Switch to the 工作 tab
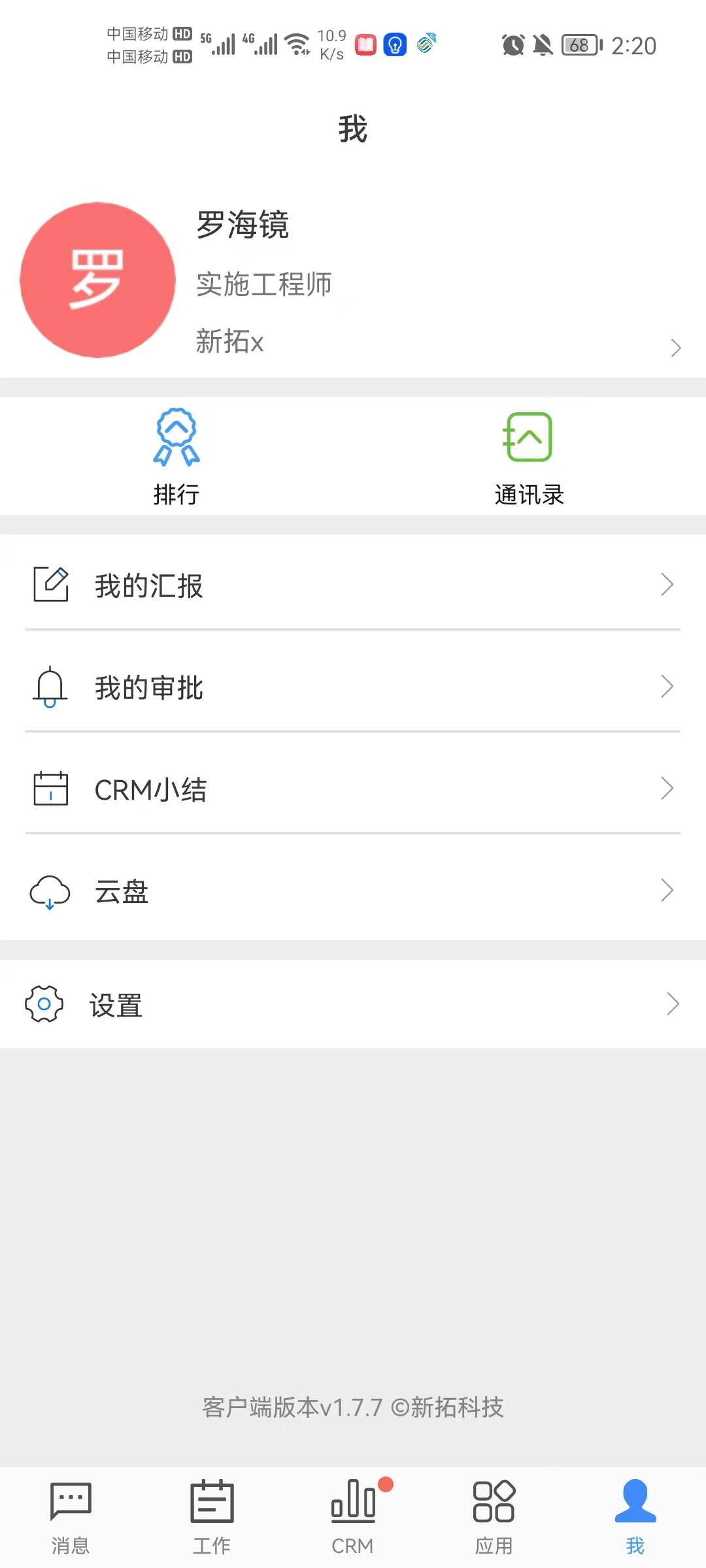The width and height of the screenshot is (706, 1568). (x=212, y=1518)
